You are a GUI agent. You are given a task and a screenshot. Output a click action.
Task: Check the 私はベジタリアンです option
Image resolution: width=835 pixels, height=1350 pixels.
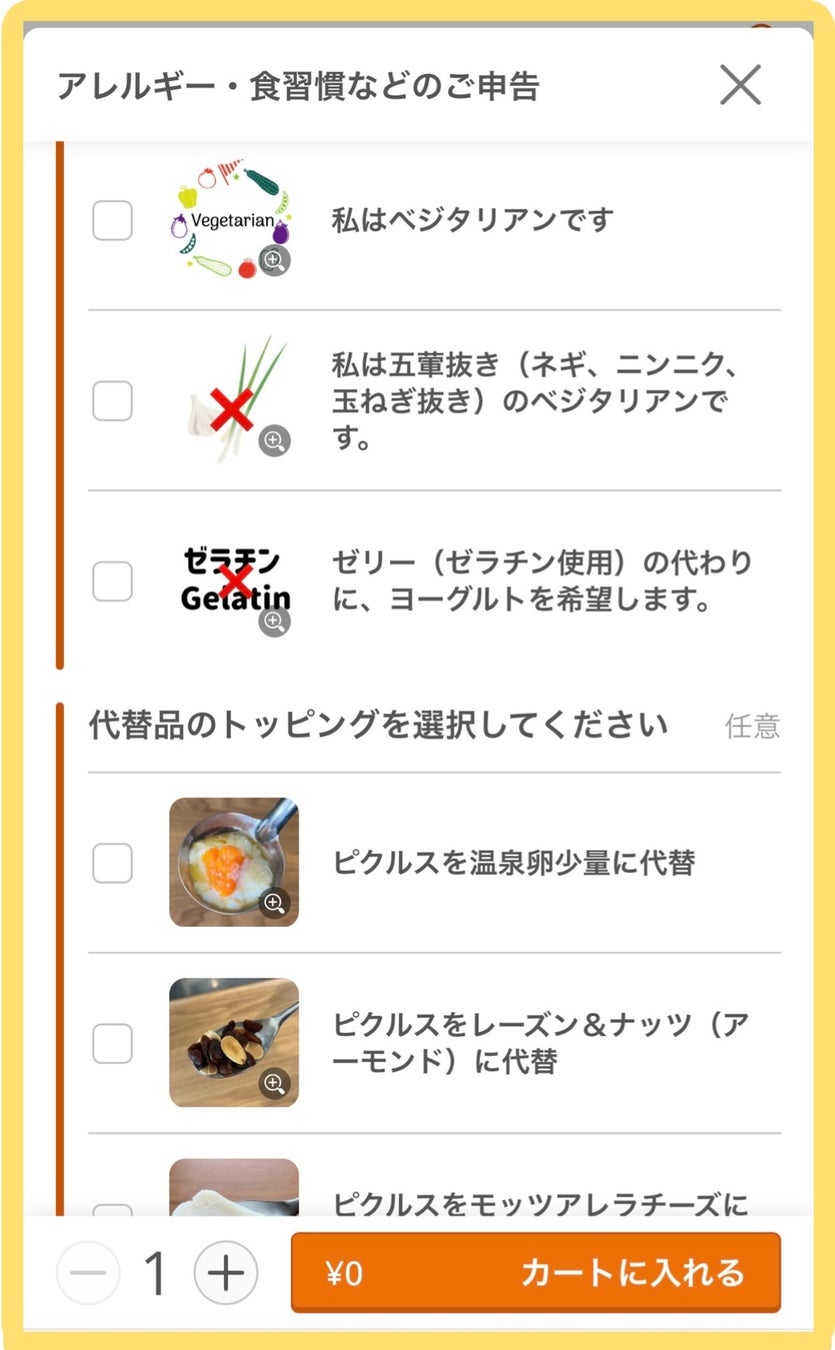tap(112, 220)
